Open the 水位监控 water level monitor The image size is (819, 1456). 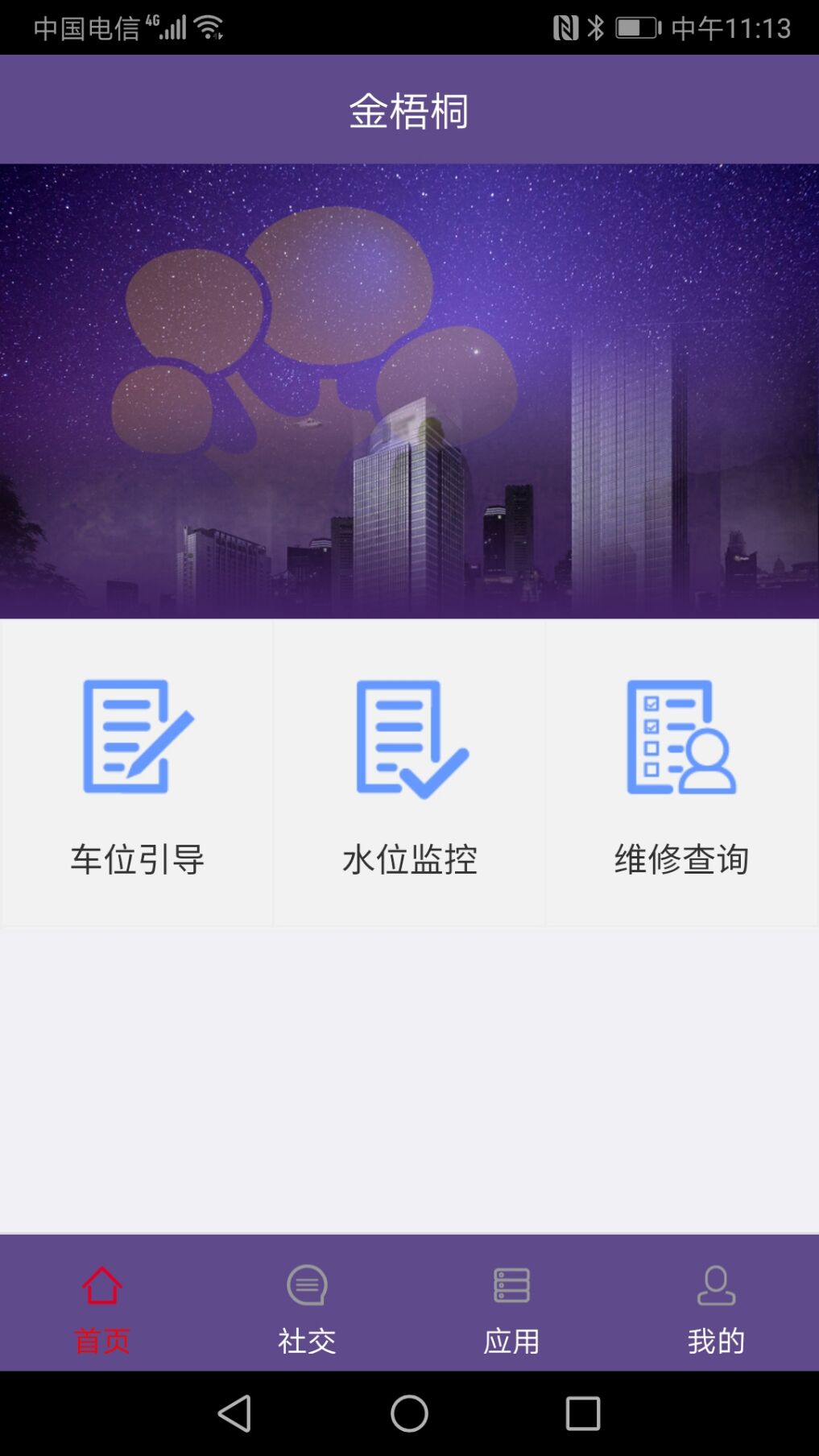(x=409, y=773)
